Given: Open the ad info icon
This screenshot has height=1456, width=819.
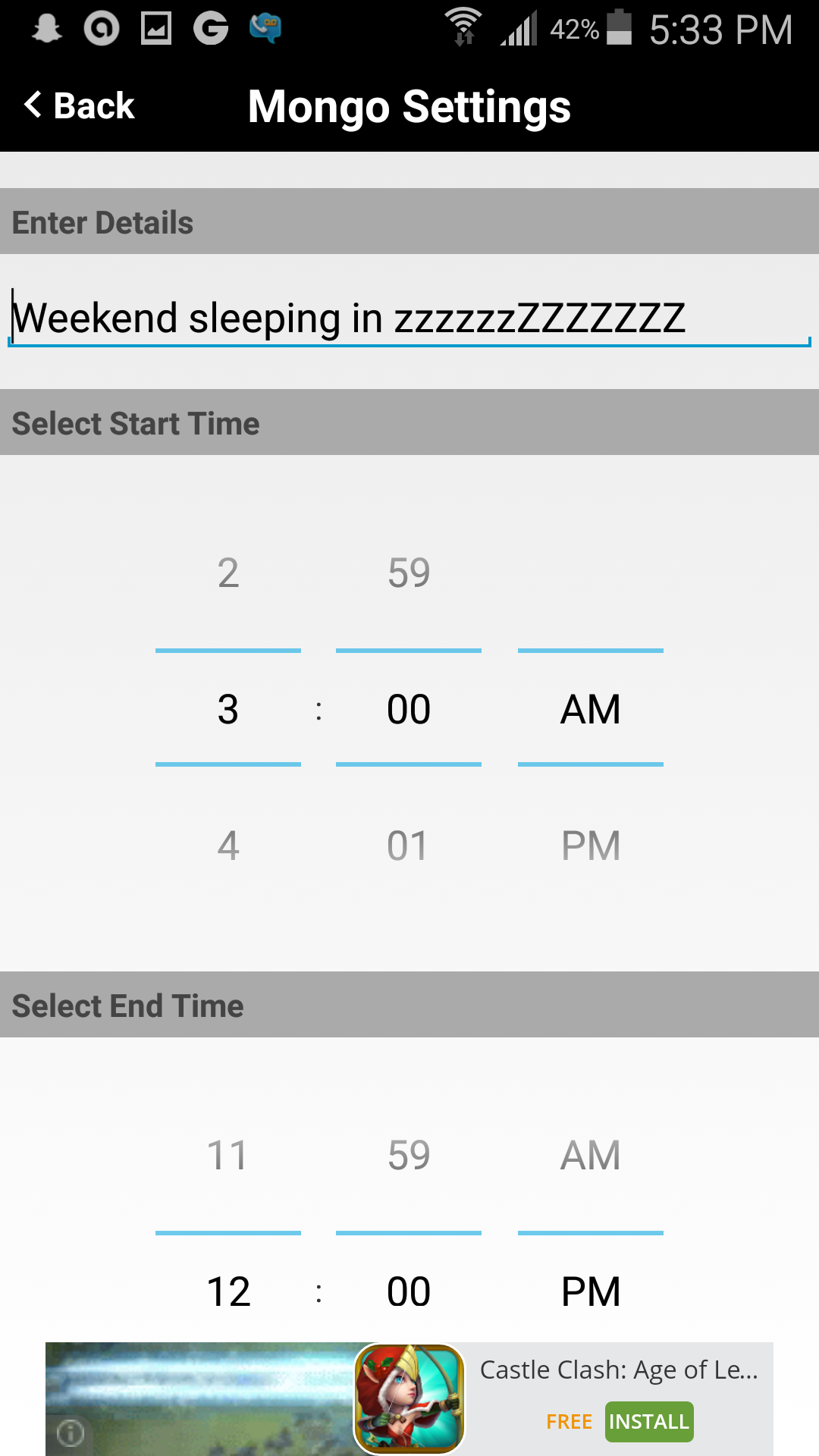Looking at the screenshot, I should (71, 1433).
